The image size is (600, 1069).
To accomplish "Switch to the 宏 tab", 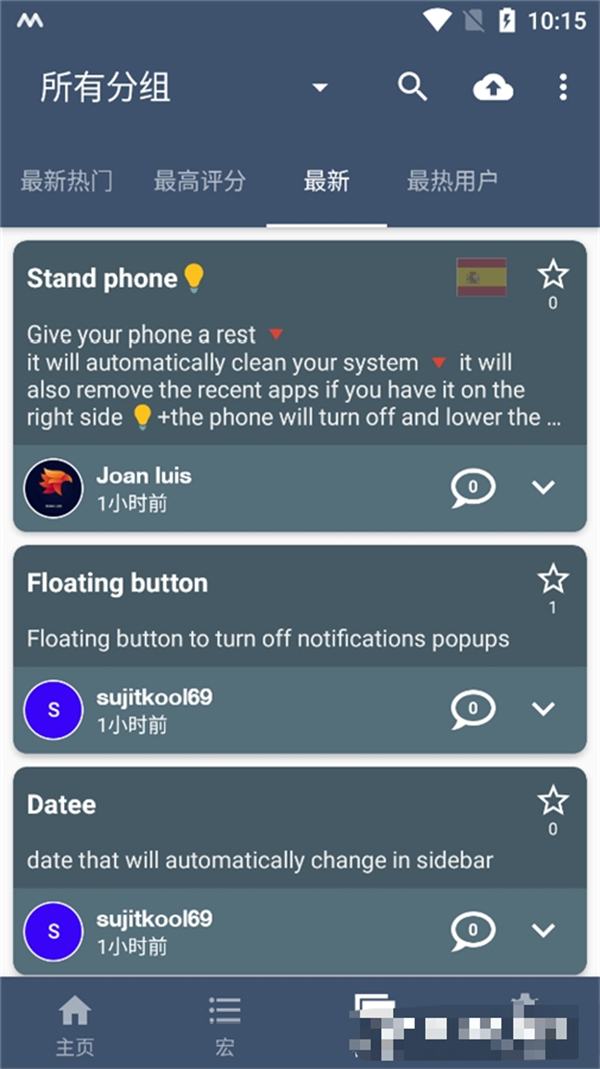I will (225, 1025).
